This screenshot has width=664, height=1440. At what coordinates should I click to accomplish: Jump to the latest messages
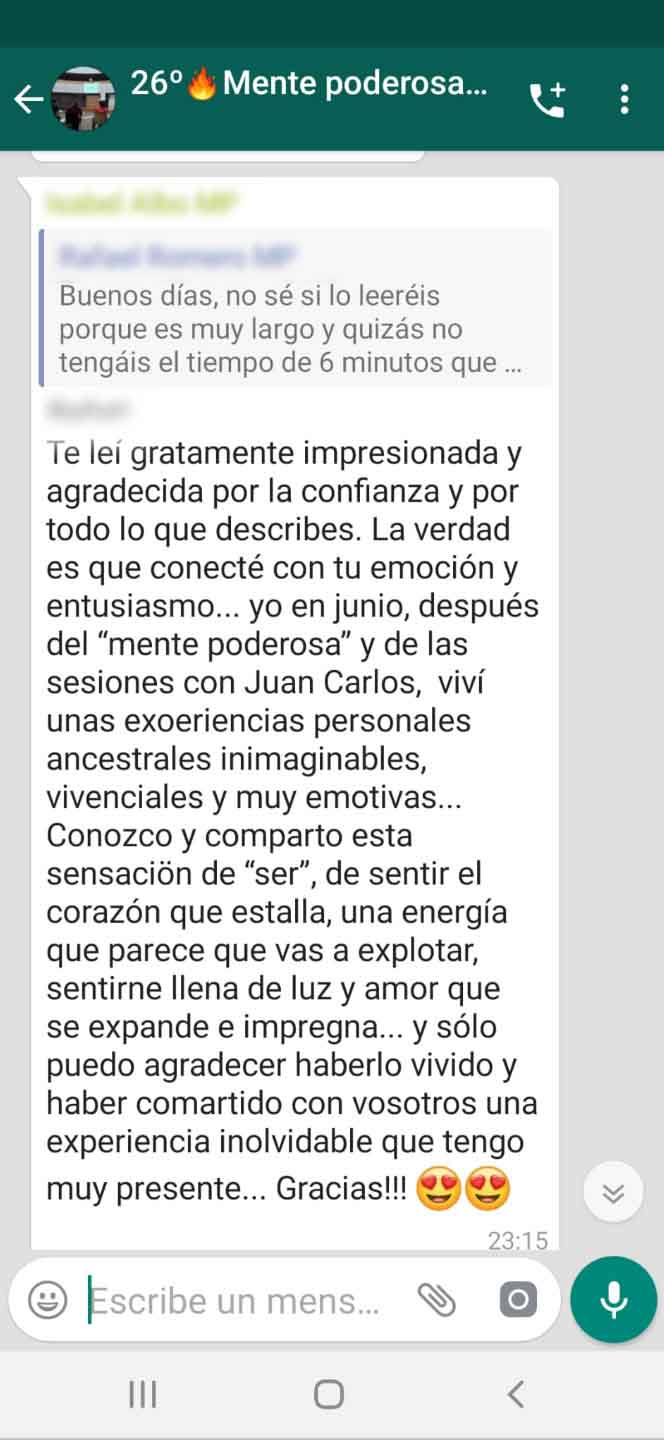point(613,1192)
